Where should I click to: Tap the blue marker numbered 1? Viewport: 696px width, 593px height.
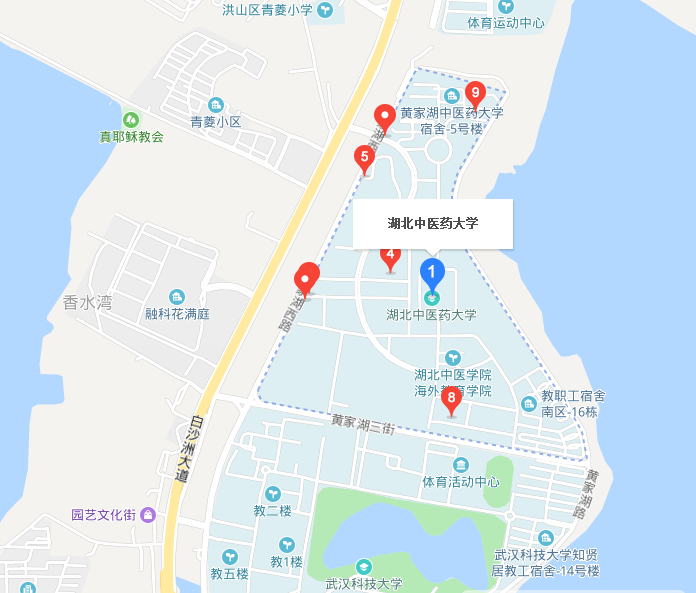click(431, 272)
